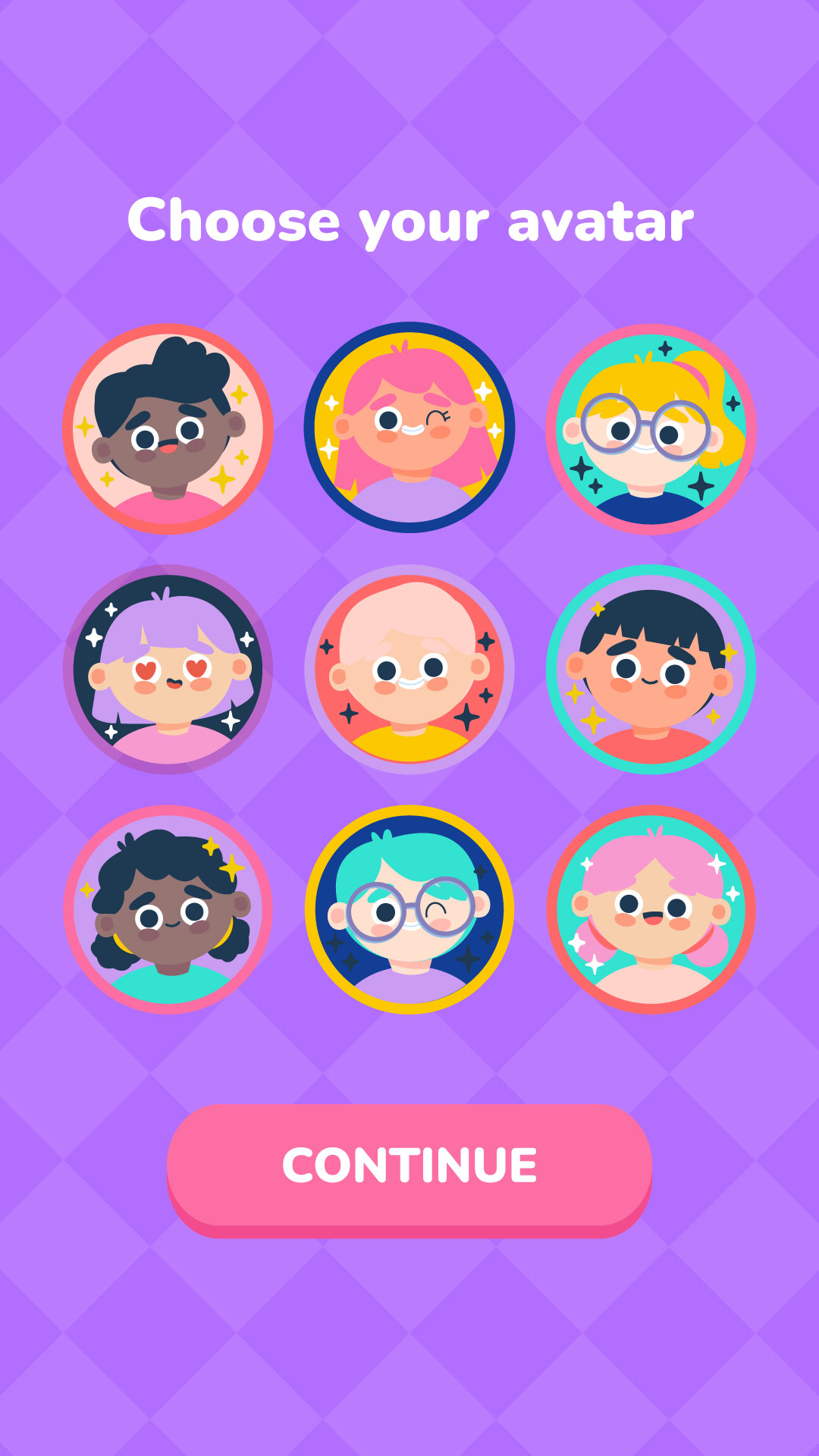Choose the light pink-haired avatar in yellow shirt
The height and width of the screenshot is (1456, 819).
409,670
